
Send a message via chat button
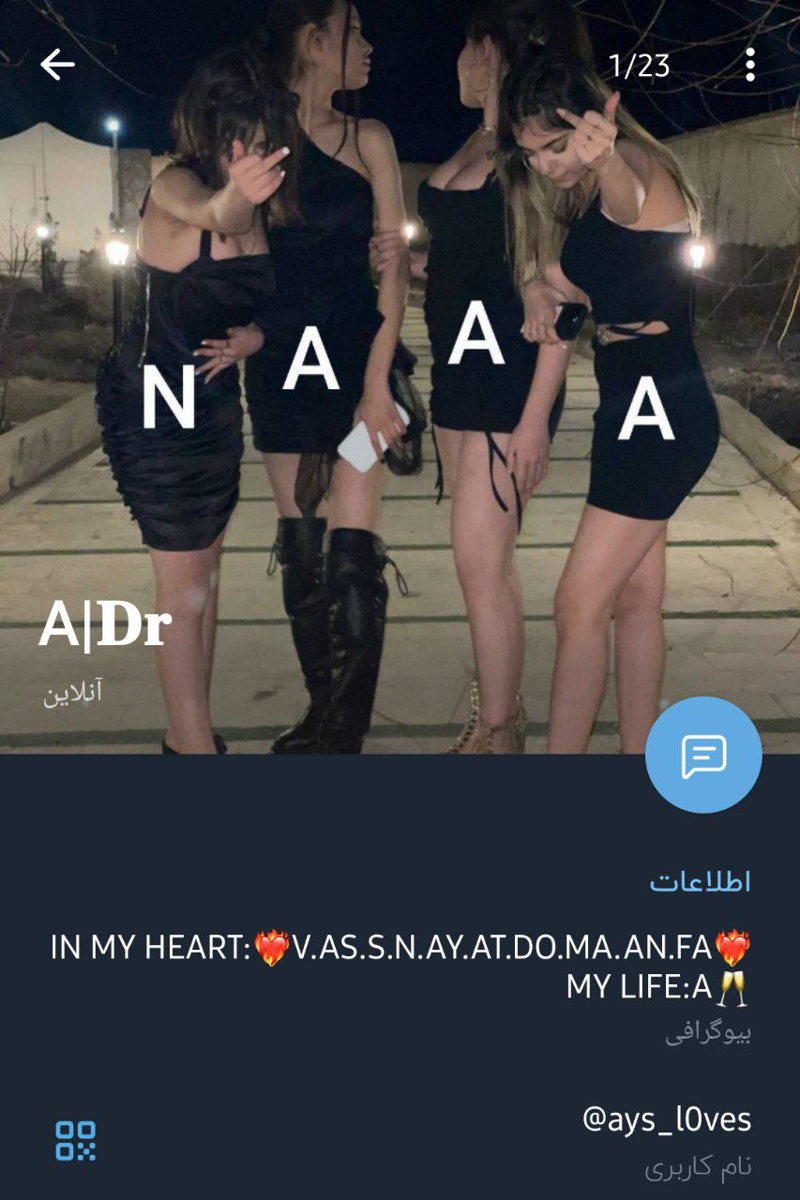(x=703, y=756)
